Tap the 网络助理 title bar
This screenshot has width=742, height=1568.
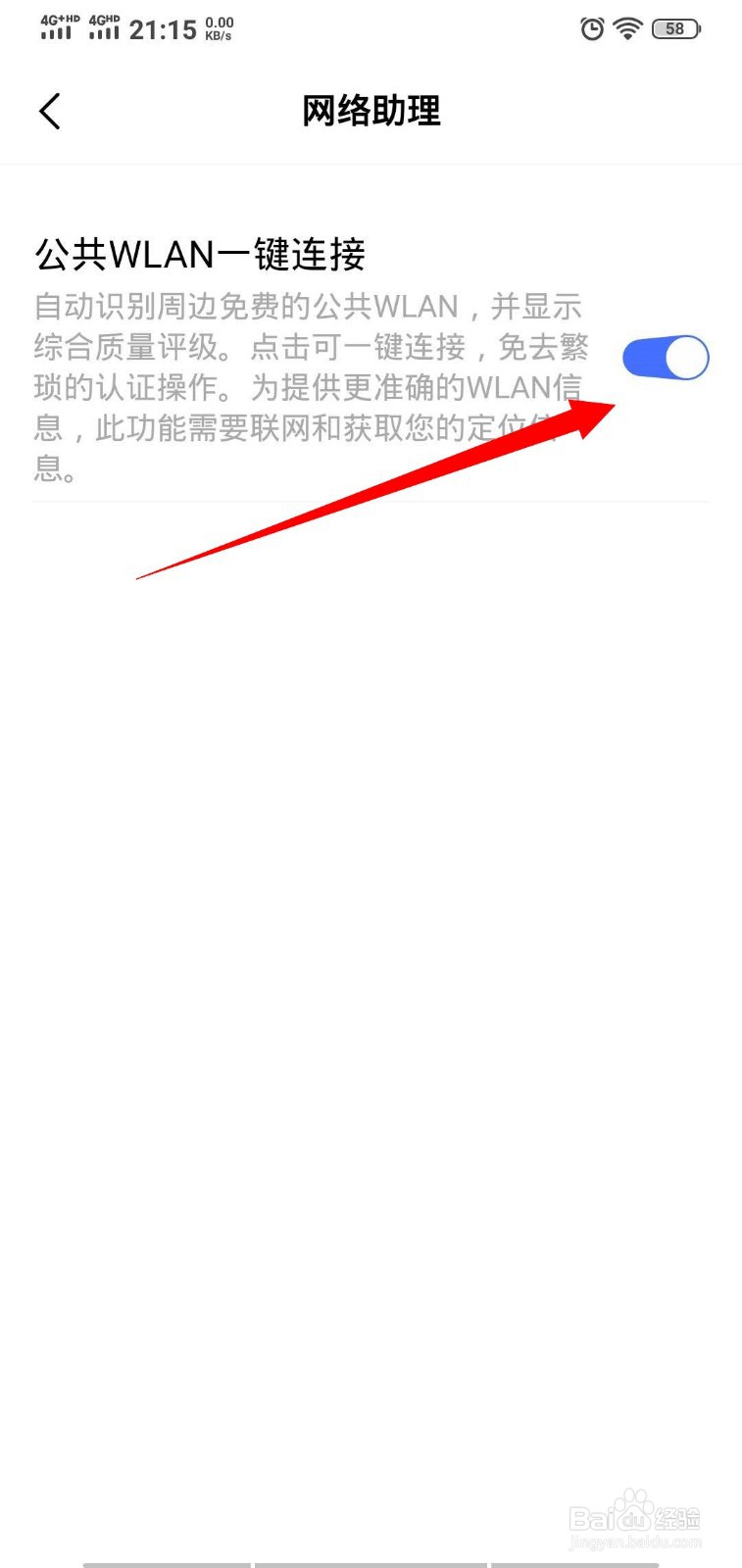click(x=371, y=112)
